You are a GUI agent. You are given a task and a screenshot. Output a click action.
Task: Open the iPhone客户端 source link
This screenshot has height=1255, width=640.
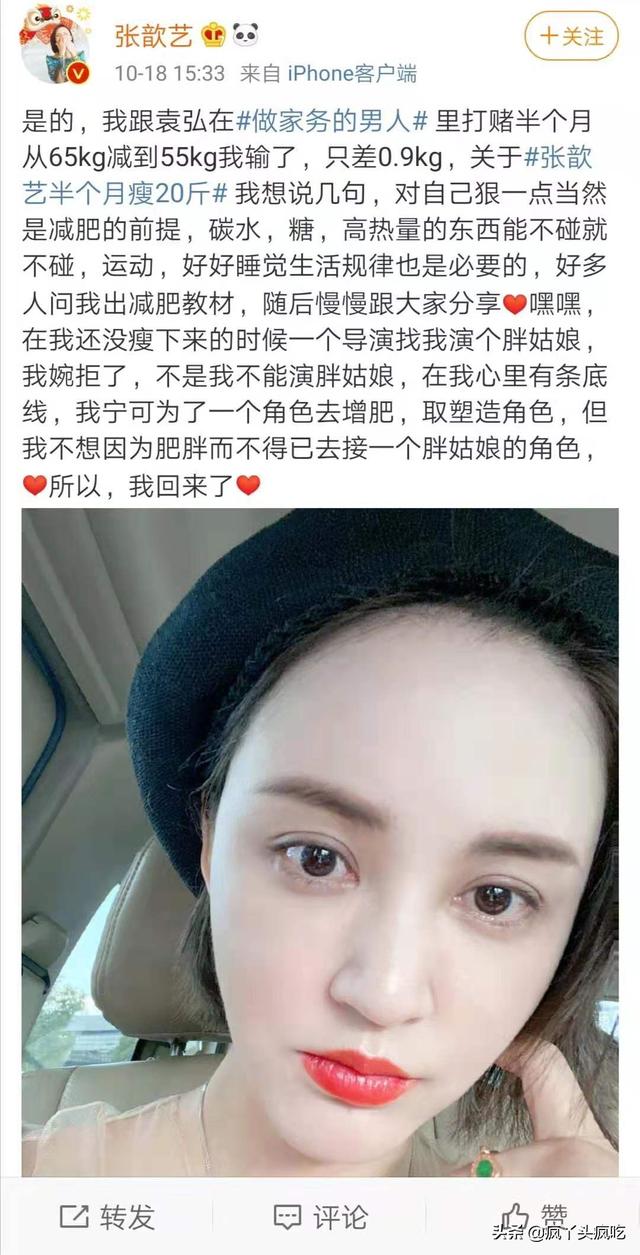tap(352, 72)
